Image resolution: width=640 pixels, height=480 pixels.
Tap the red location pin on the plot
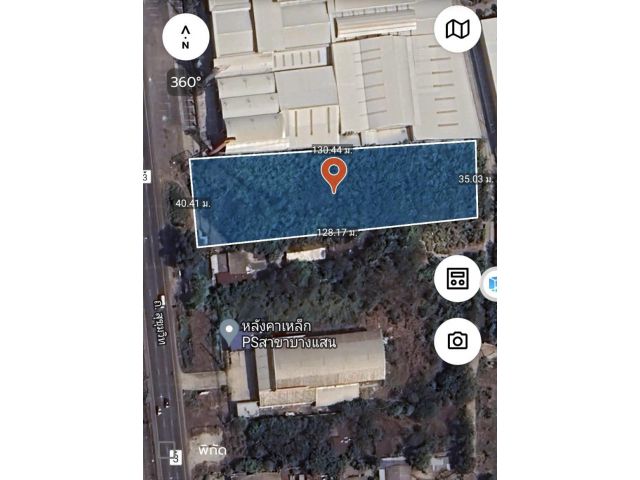click(334, 174)
